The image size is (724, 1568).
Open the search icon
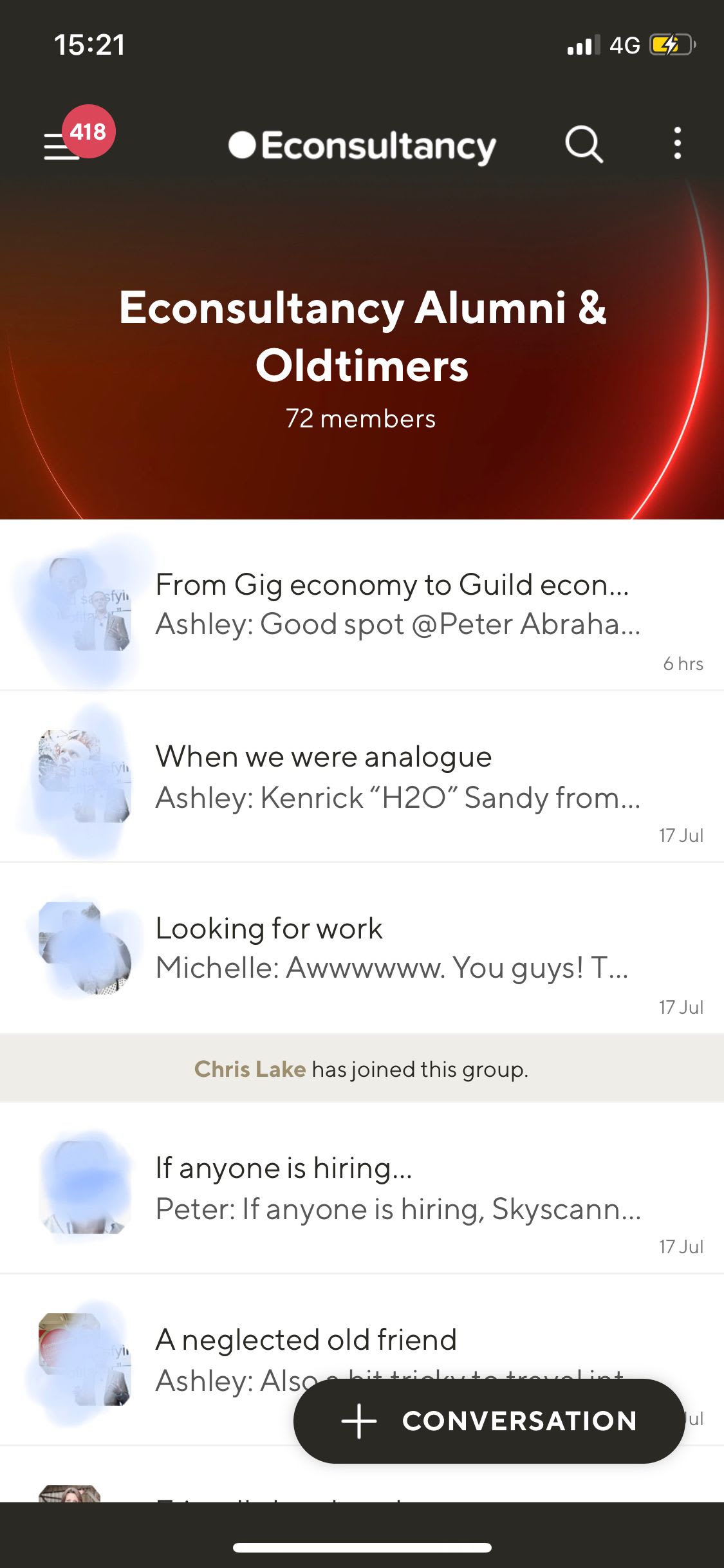(584, 144)
